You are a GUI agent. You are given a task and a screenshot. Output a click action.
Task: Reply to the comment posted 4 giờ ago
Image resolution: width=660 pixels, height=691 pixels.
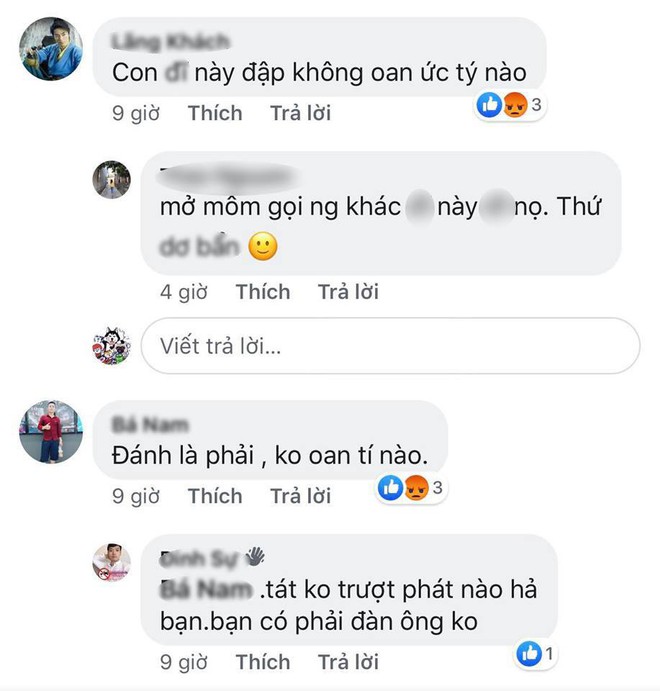[x=348, y=292]
